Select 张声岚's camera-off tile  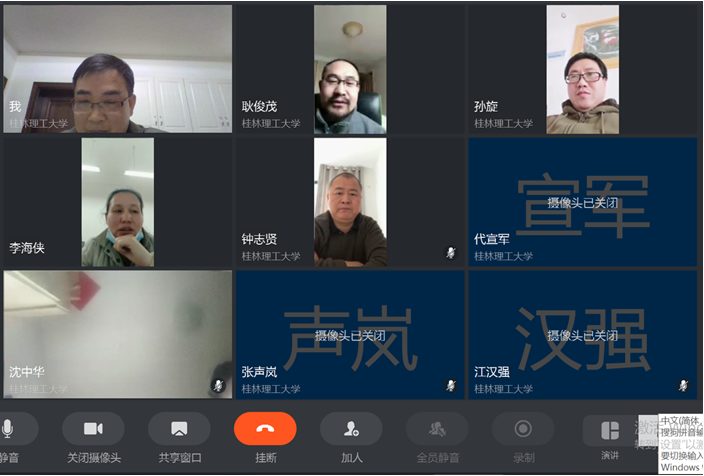click(350, 334)
